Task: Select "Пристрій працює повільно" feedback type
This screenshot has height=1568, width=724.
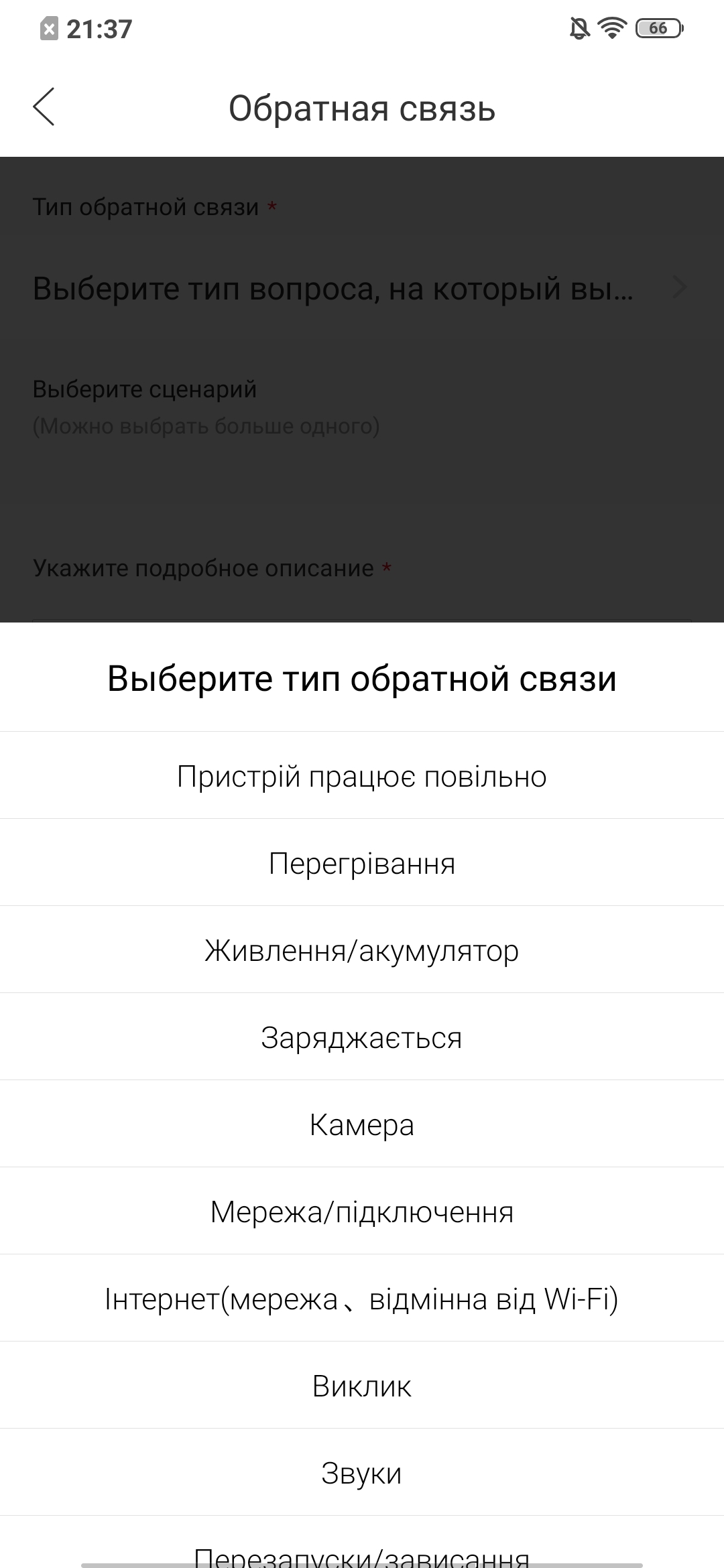Action: pyautogui.click(x=362, y=776)
